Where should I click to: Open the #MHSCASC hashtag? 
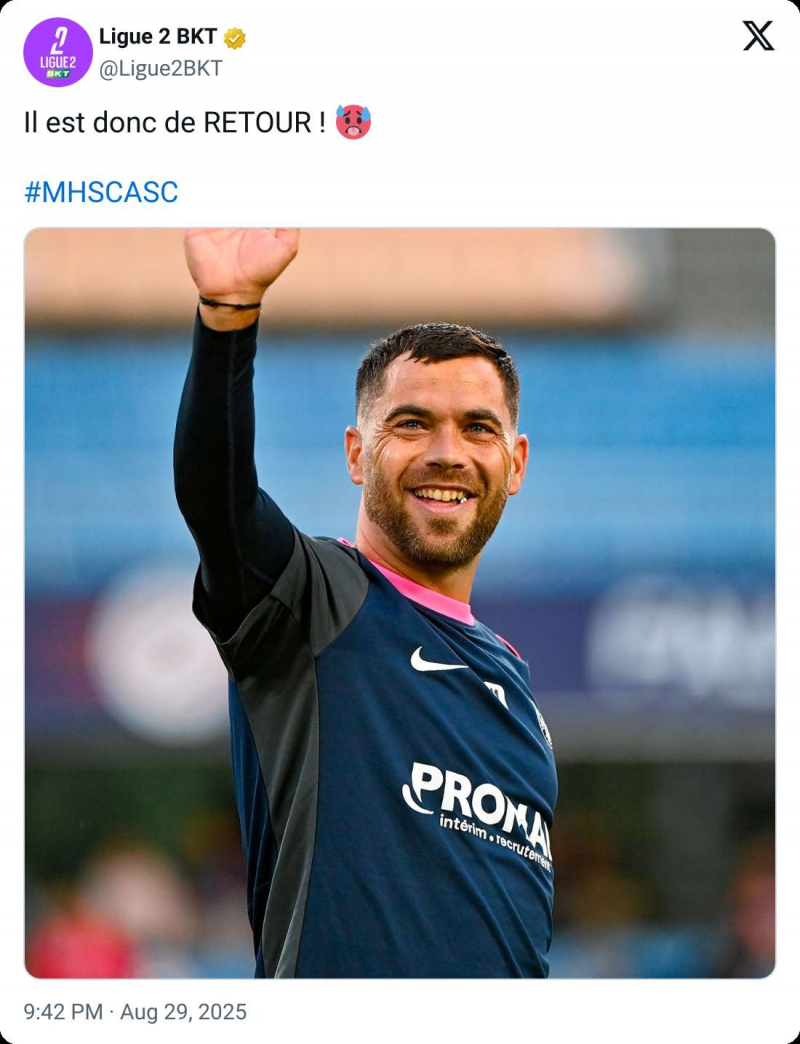(x=101, y=192)
